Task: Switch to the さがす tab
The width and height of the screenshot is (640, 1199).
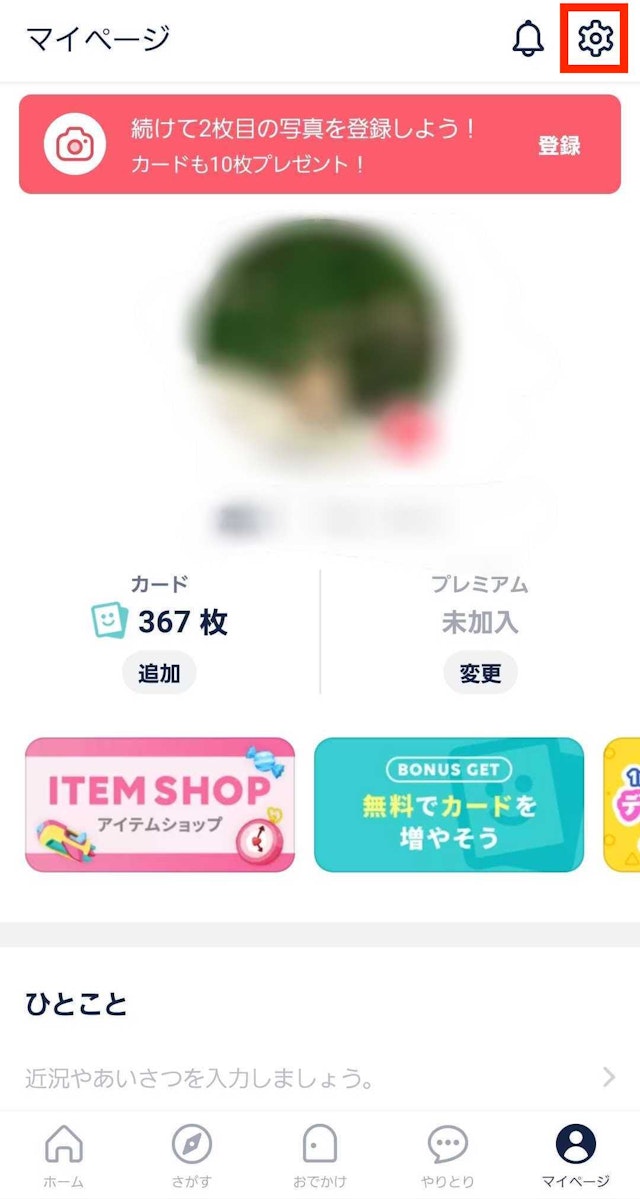Action: tap(192, 1155)
